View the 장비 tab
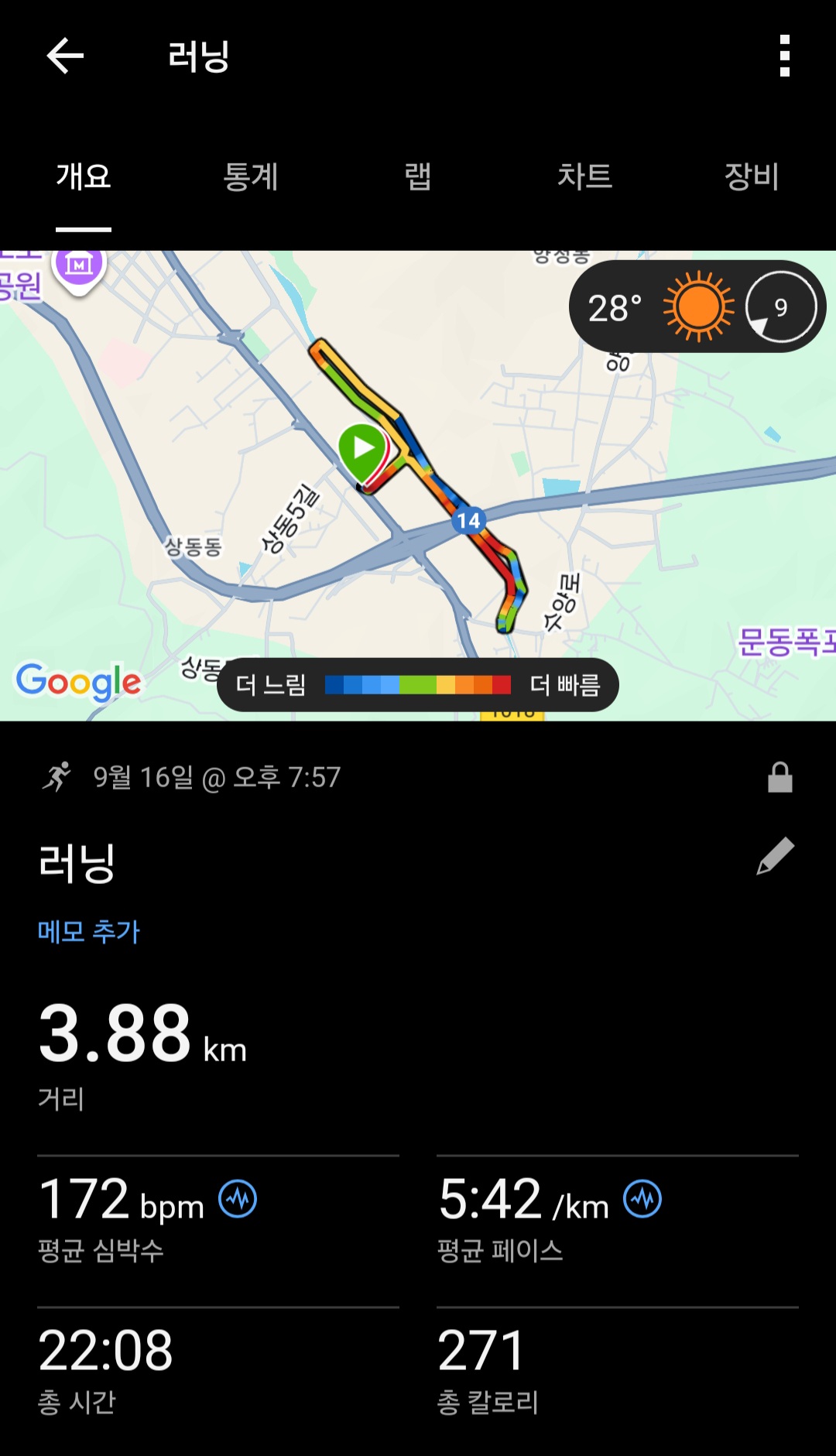836x1456 pixels. [x=751, y=176]
